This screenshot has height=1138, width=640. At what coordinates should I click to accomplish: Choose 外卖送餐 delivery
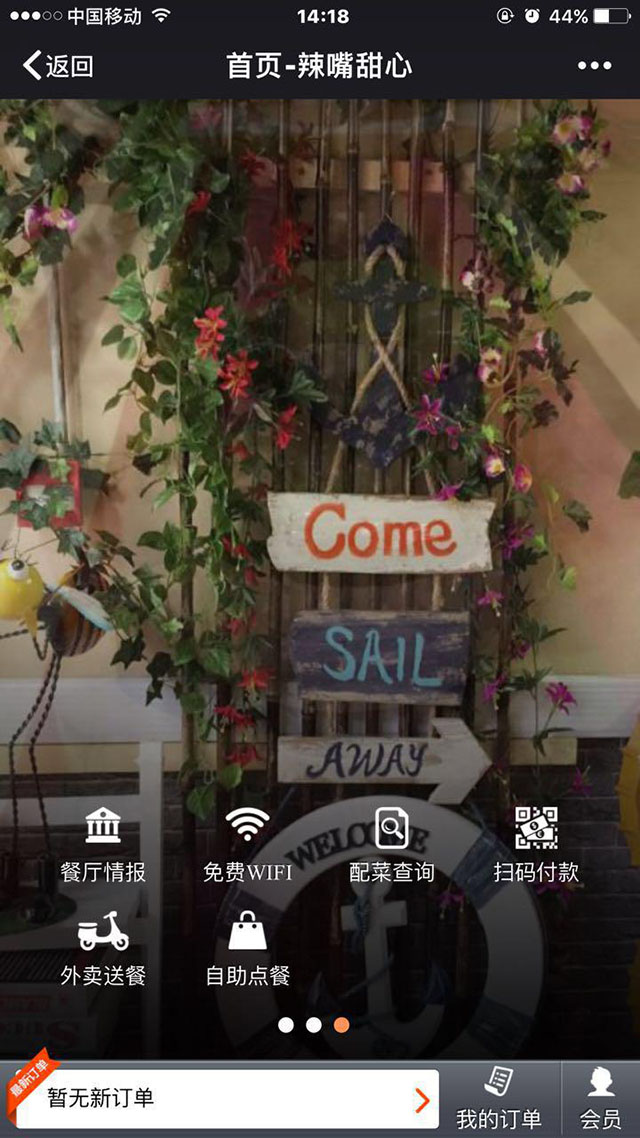[103, 948]
